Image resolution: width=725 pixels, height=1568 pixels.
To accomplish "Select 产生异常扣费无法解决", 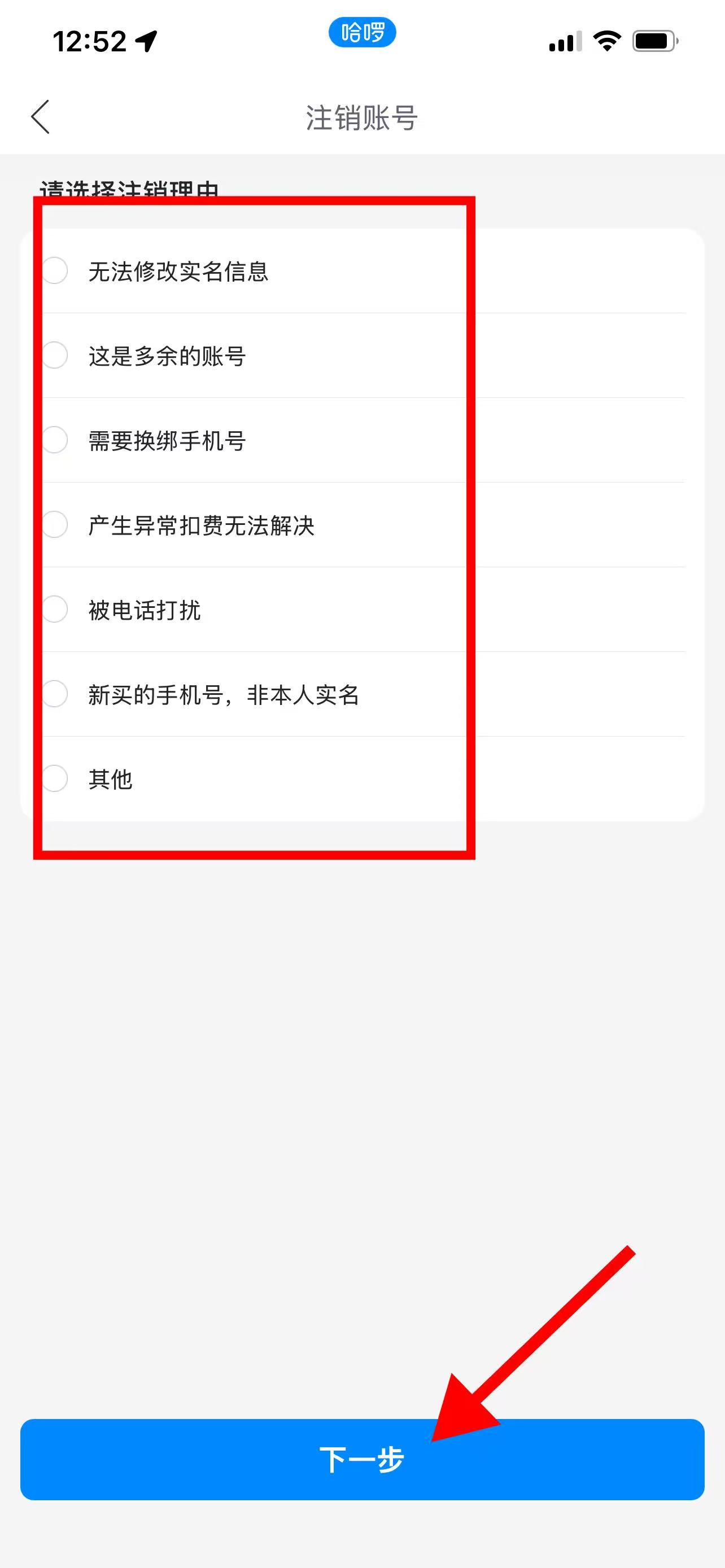I will [x=55, y=524].
